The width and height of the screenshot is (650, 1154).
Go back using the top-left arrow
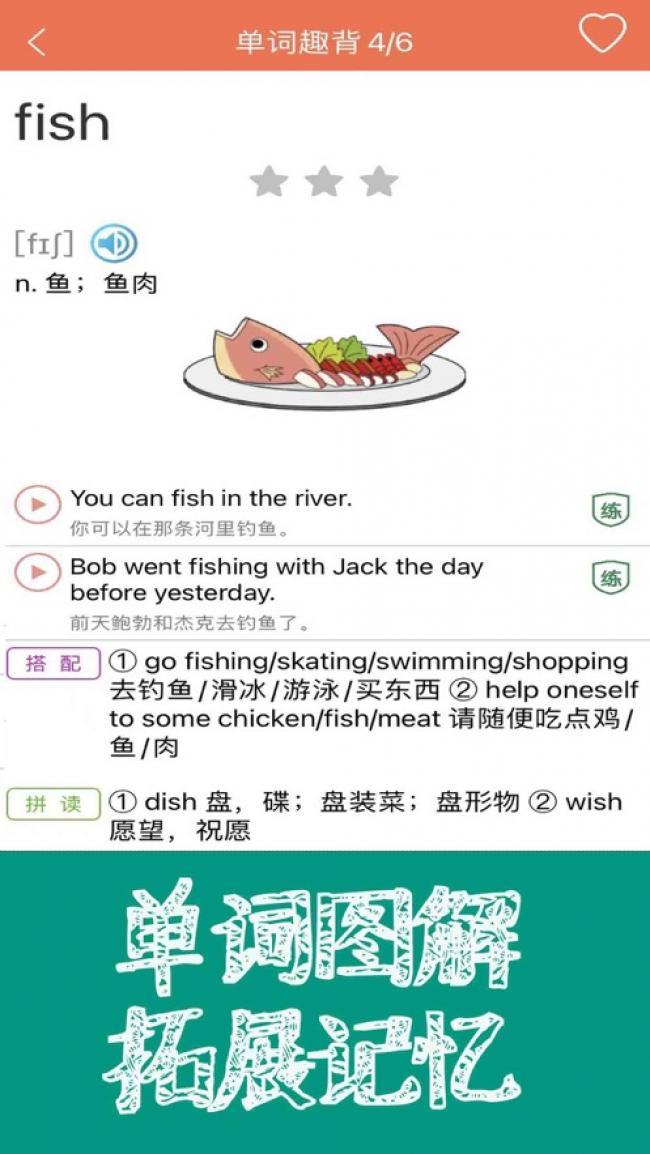point(37,42)
